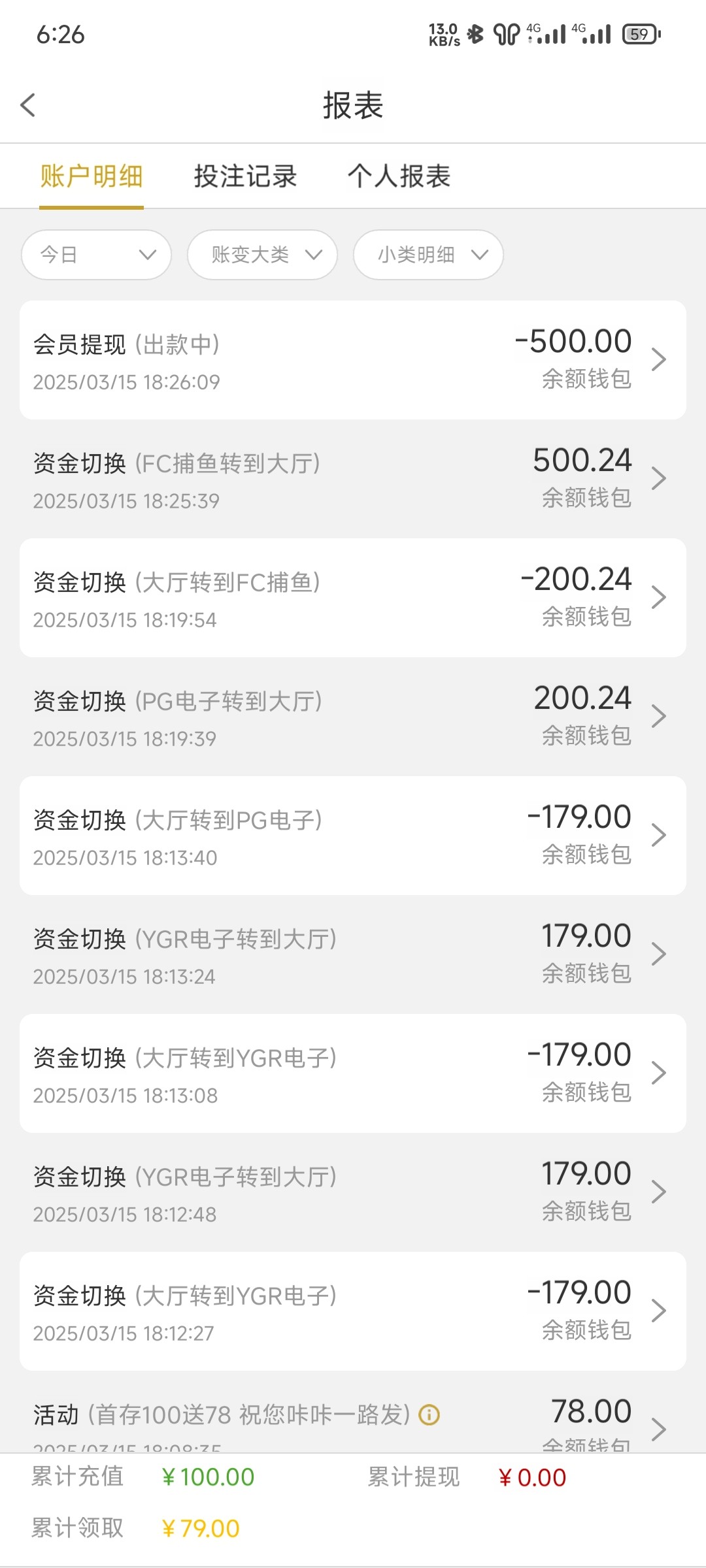View the 大厅转到YGR电子 record at 18:12:27
706x1568 pixels.
(353, 1311)
